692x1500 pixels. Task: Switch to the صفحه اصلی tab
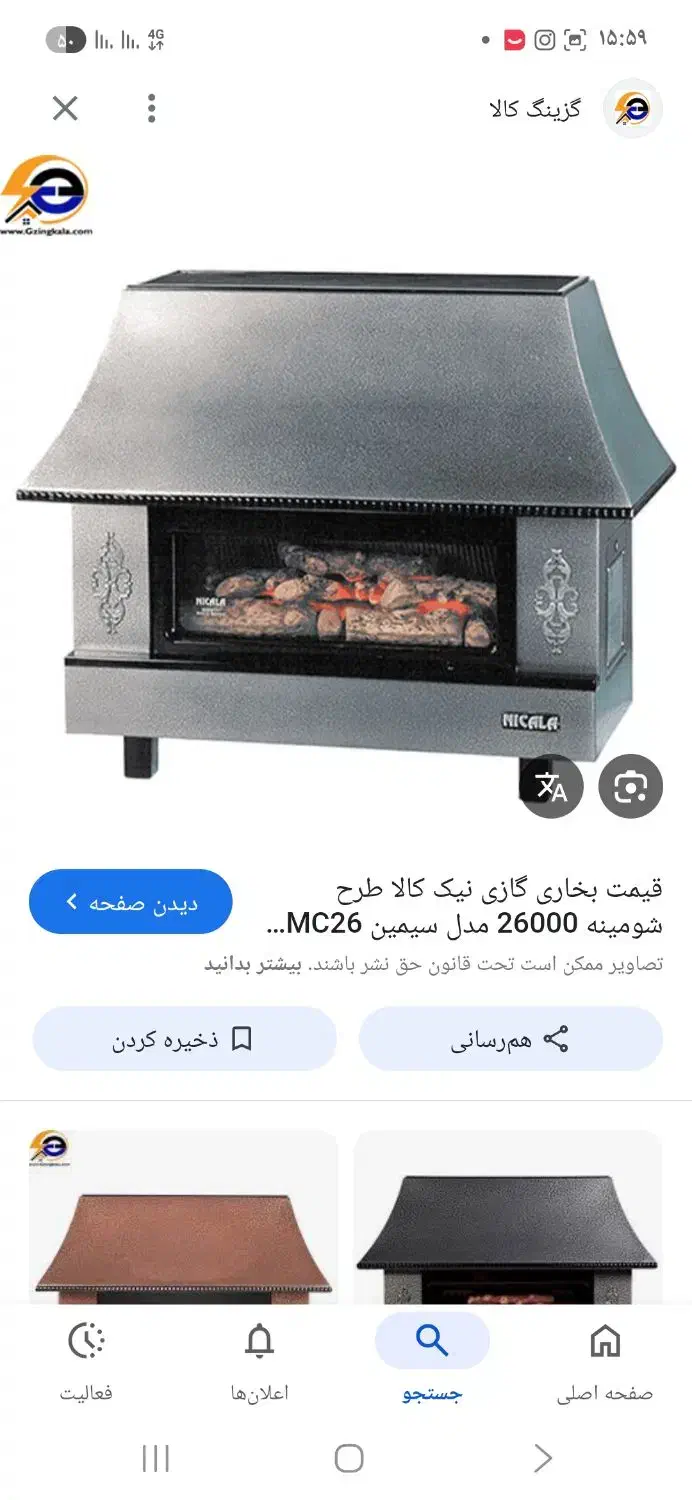605,1359
